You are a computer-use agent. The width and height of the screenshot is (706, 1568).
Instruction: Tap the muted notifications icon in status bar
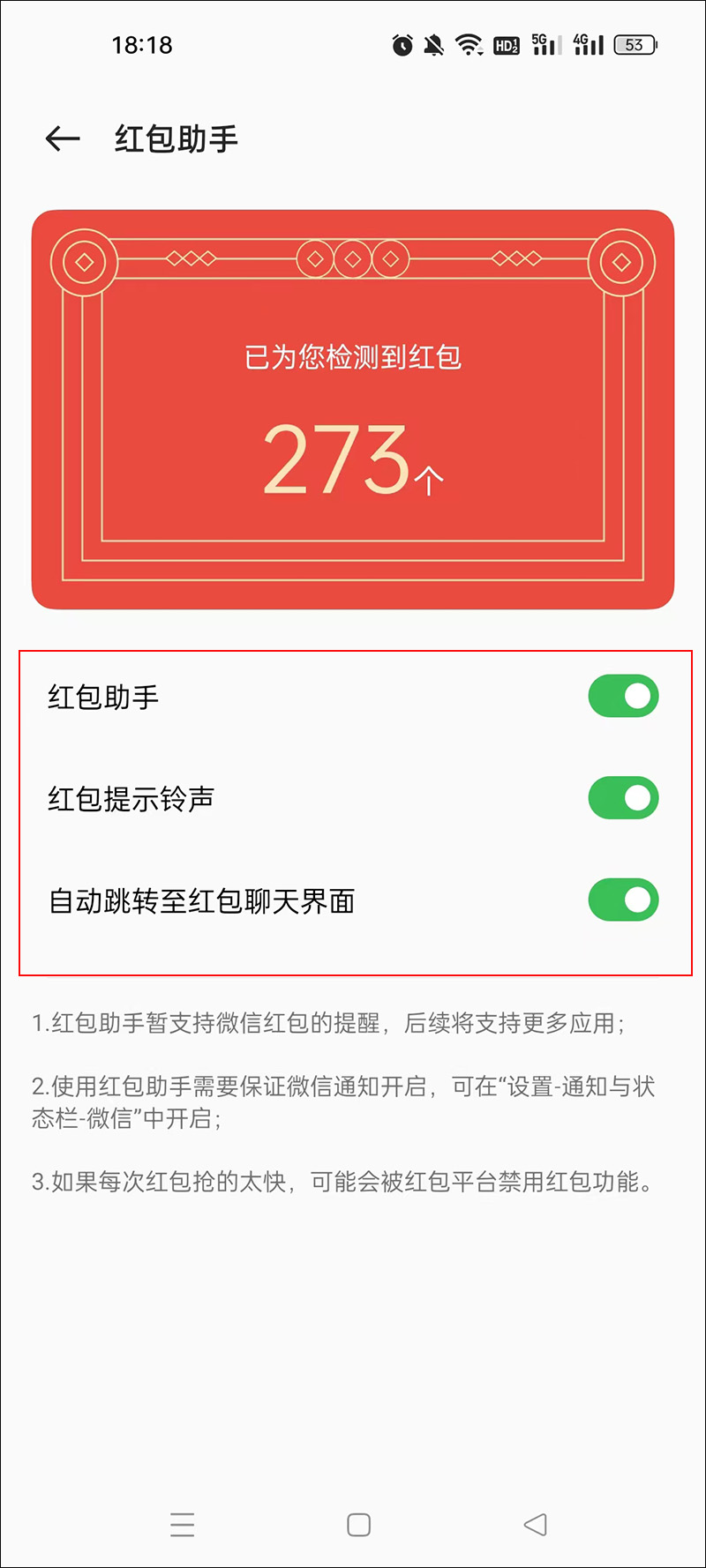click(x=434, y=45)
